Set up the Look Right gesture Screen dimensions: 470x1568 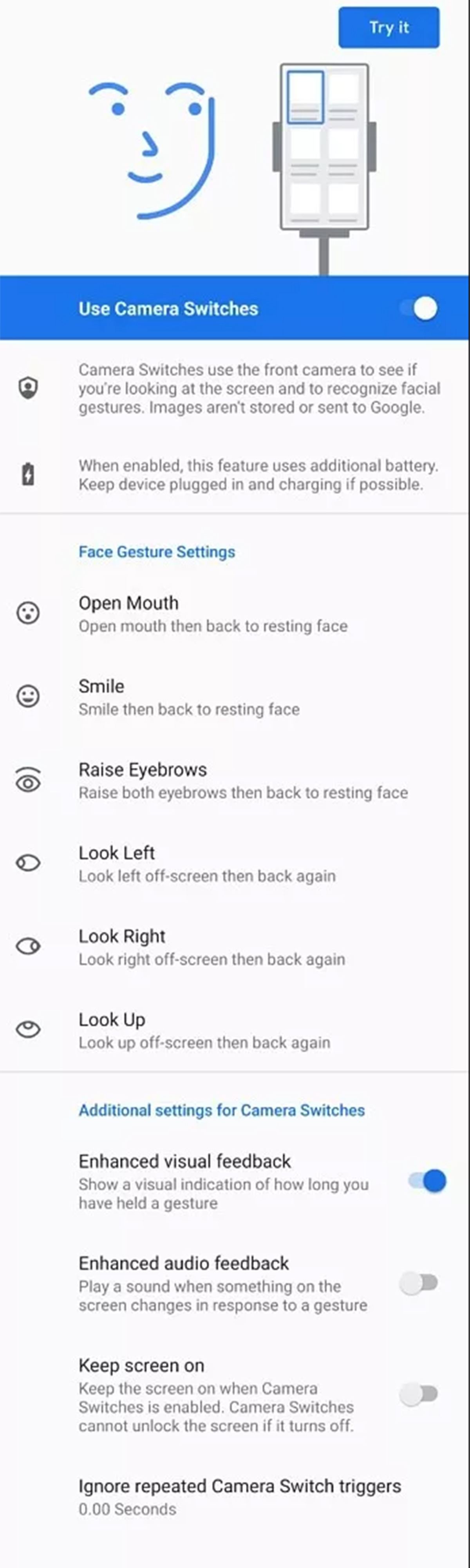coord(211,947)
